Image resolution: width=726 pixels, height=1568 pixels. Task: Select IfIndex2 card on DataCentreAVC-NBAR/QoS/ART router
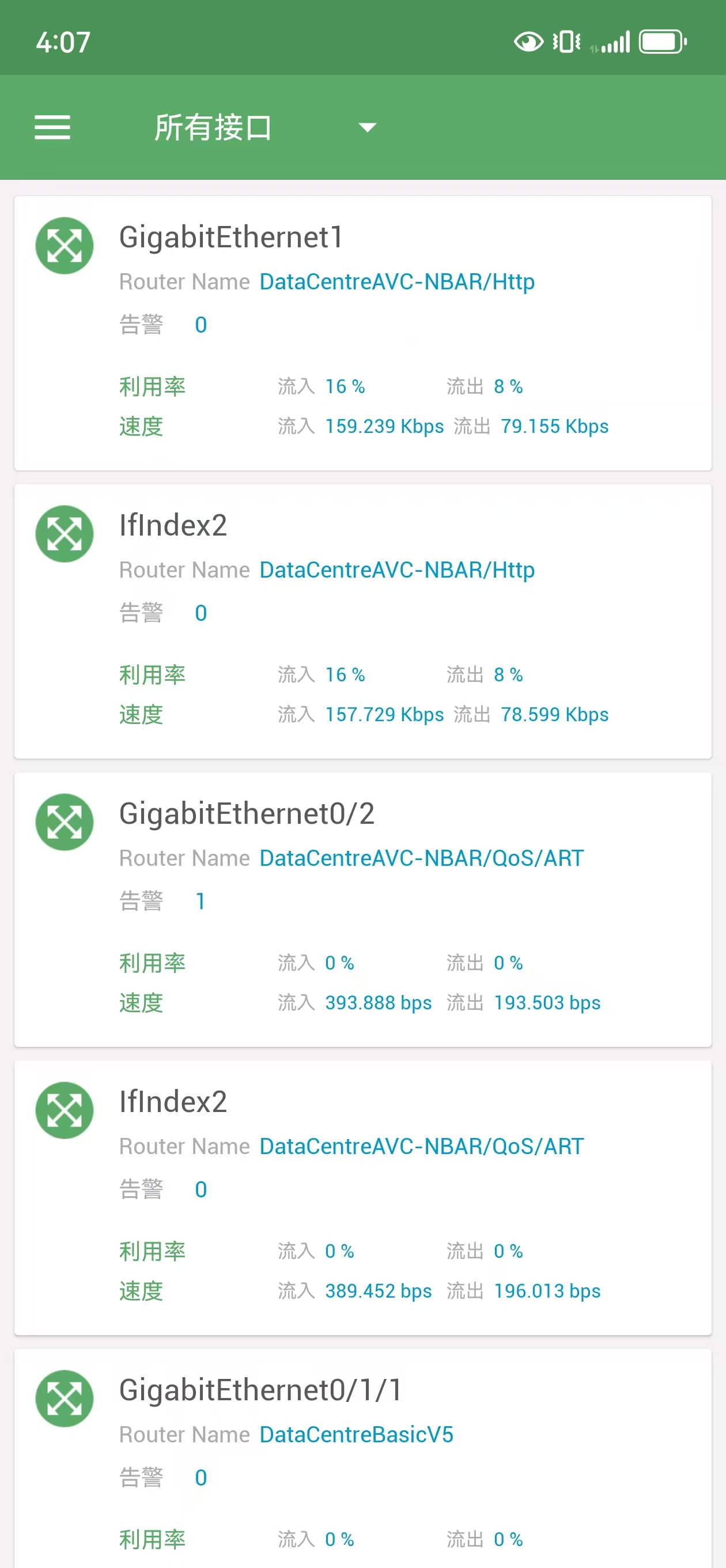click(362, 1197)
